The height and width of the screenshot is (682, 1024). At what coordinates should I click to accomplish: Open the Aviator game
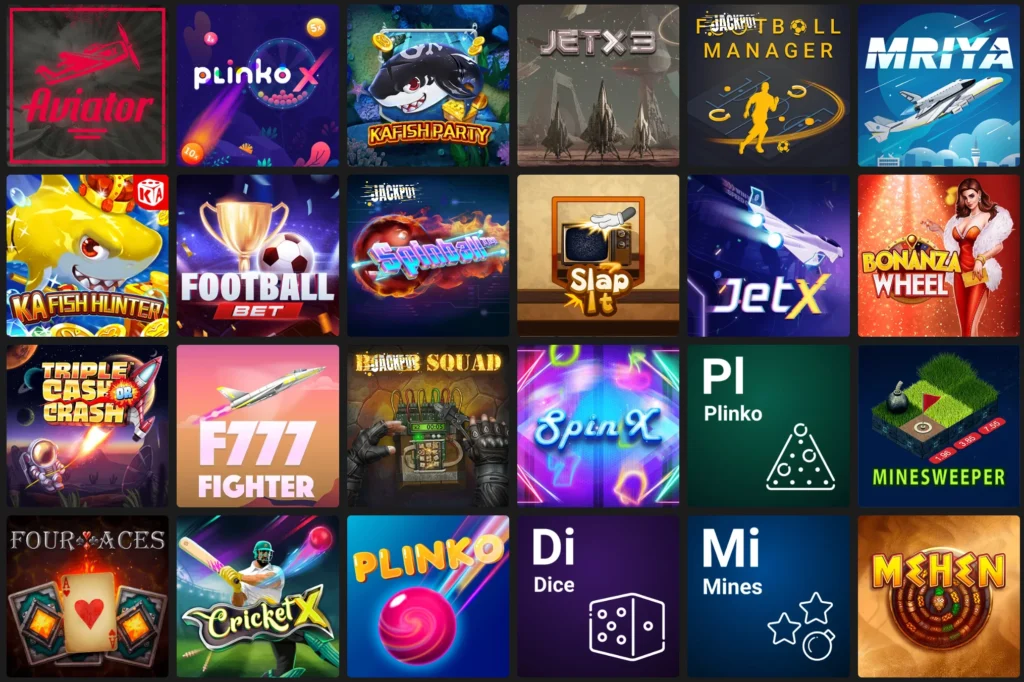pos(86,86)
